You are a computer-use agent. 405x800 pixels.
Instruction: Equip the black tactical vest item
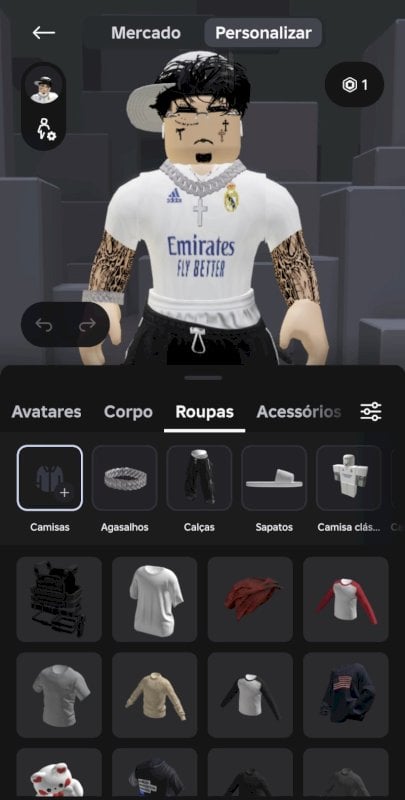59,599
